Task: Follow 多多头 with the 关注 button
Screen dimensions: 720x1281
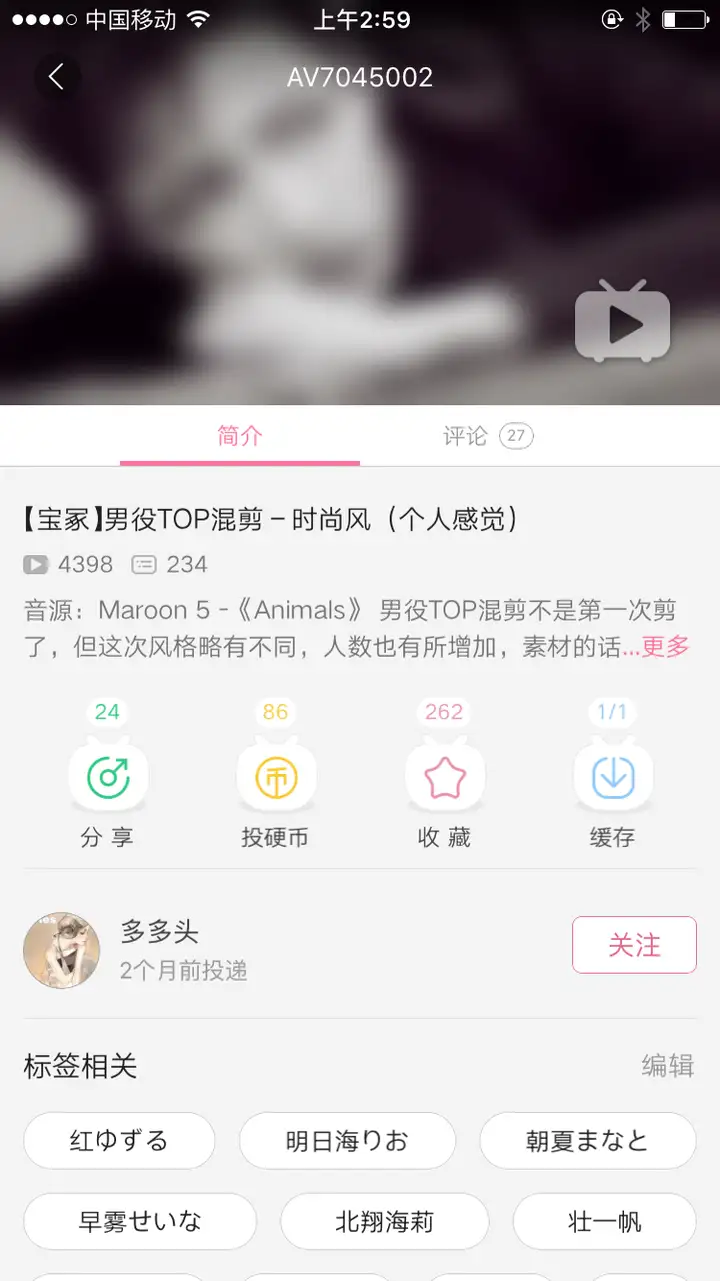Action: click(634, 945)
